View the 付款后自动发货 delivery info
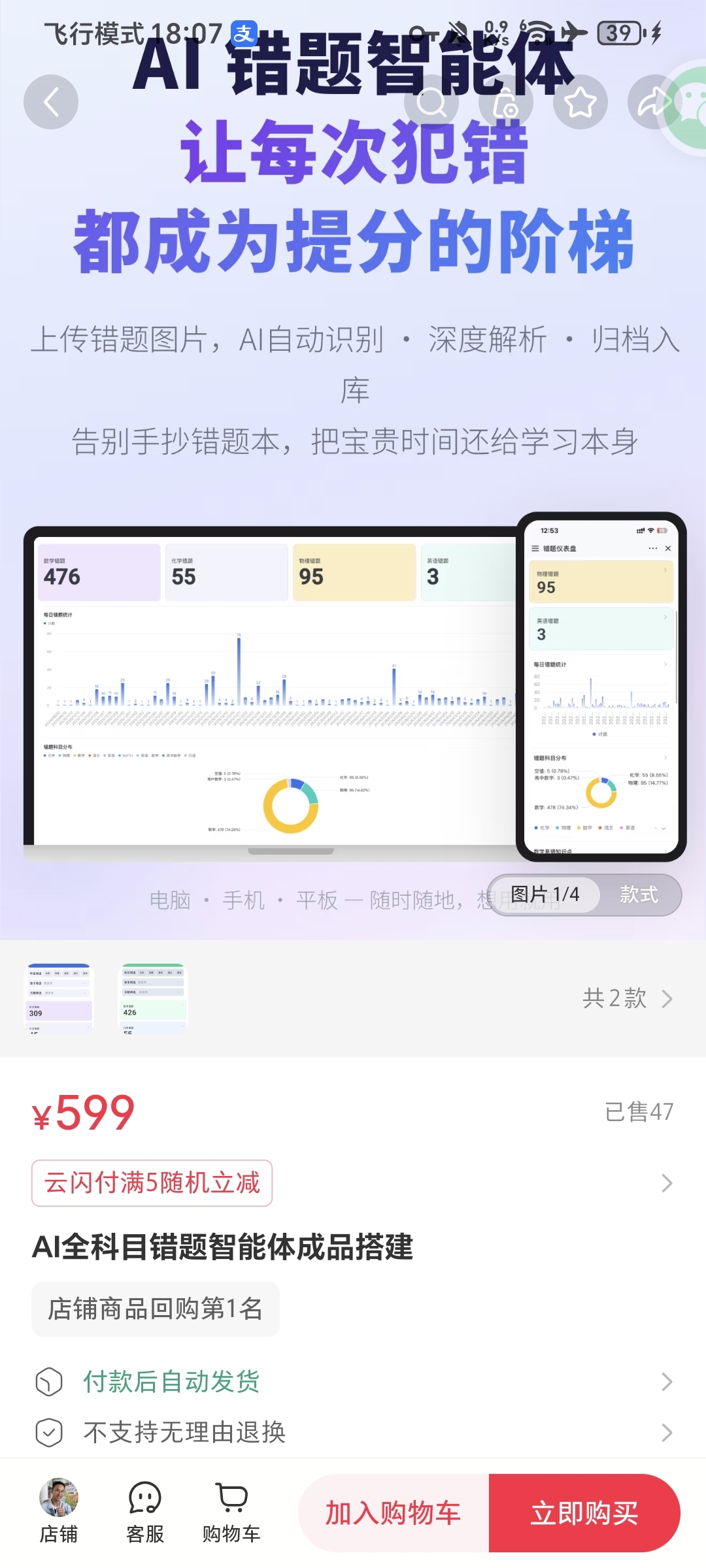This screenshot has width=706, height=1568. (x=353, y=1382)
